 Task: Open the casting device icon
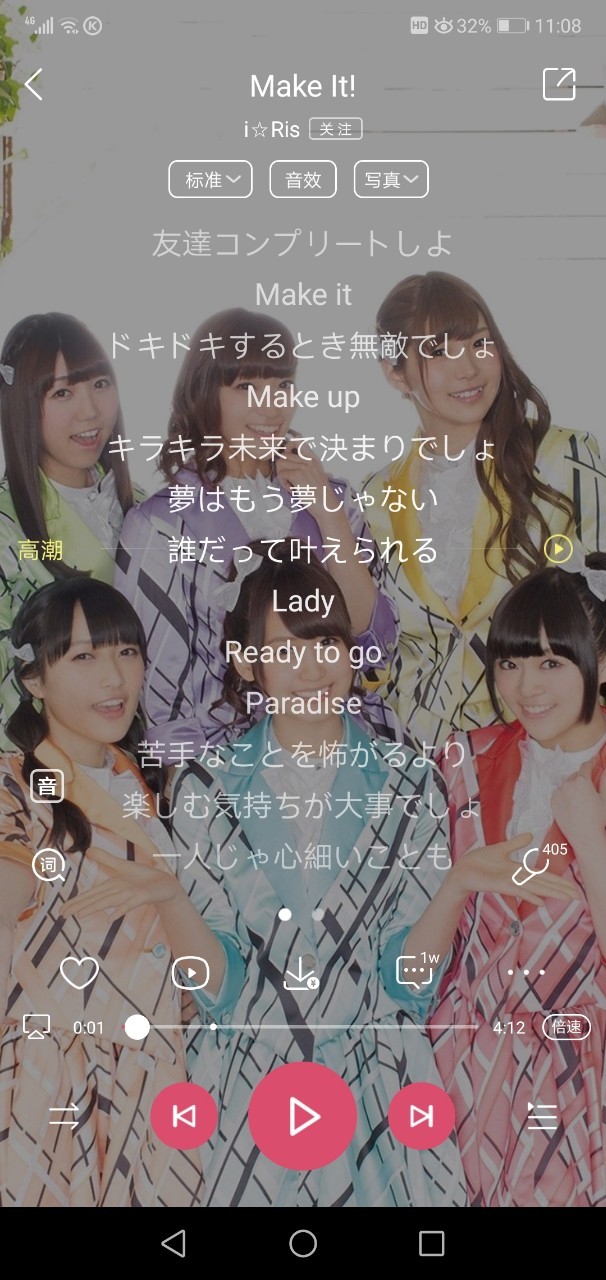point(37,1027)
